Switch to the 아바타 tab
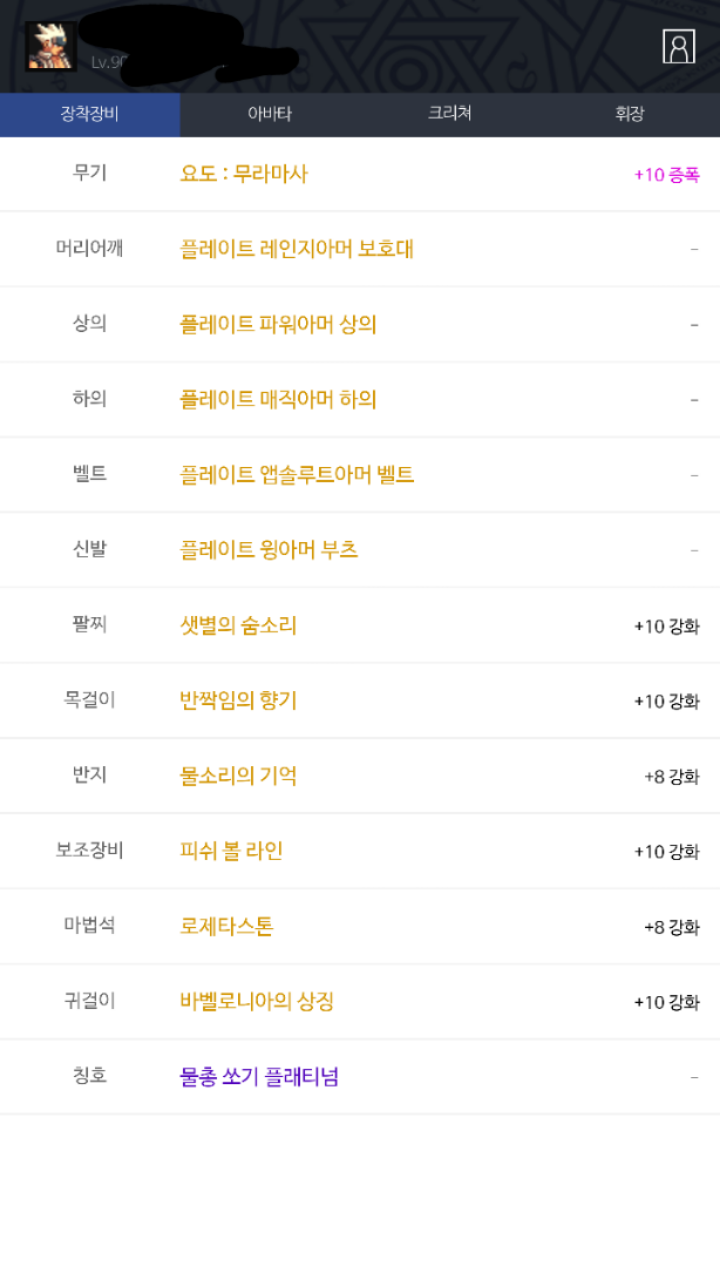720x1280 pixels. point(270,114)
